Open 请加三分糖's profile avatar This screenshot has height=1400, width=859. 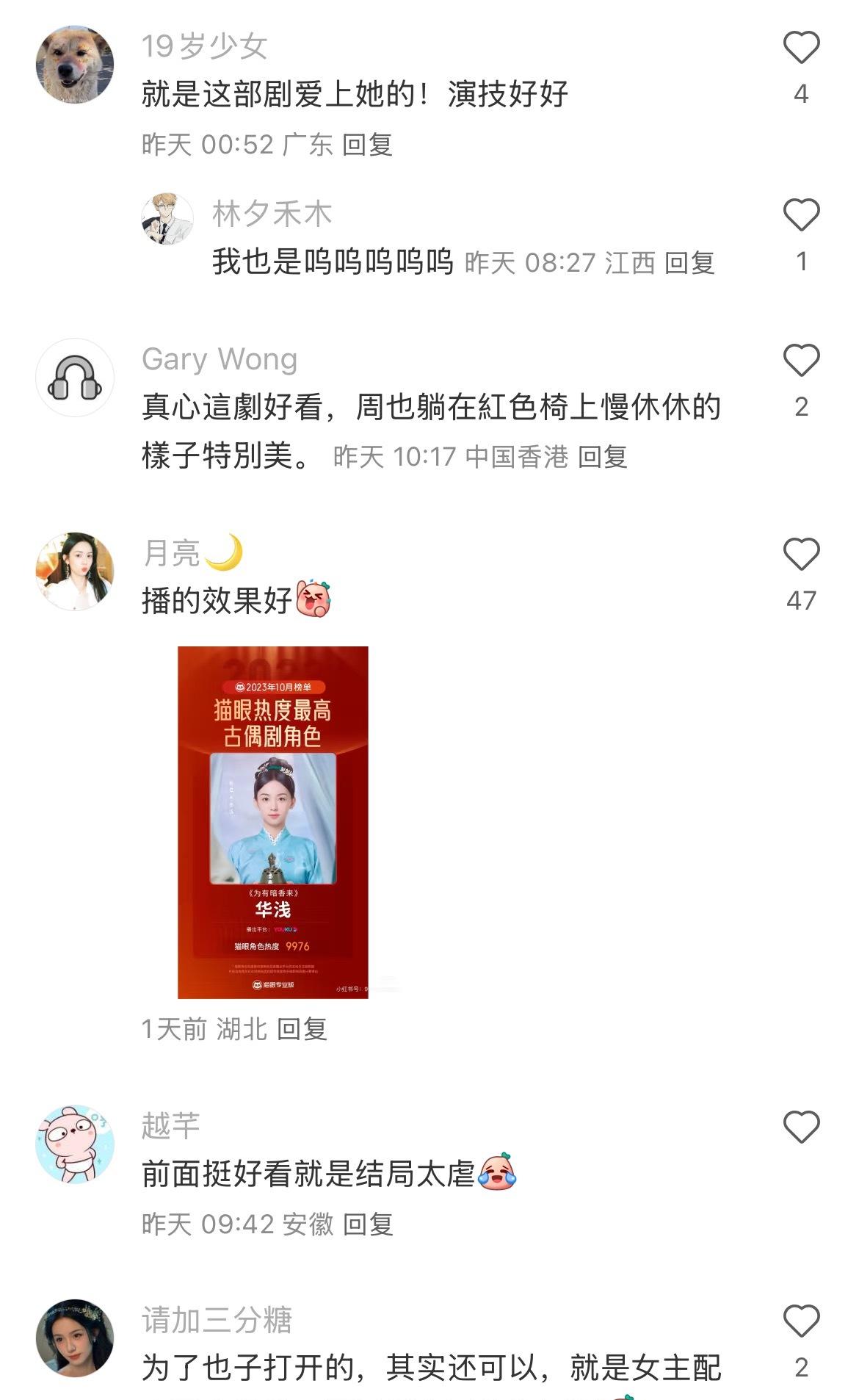(75, 1338)
